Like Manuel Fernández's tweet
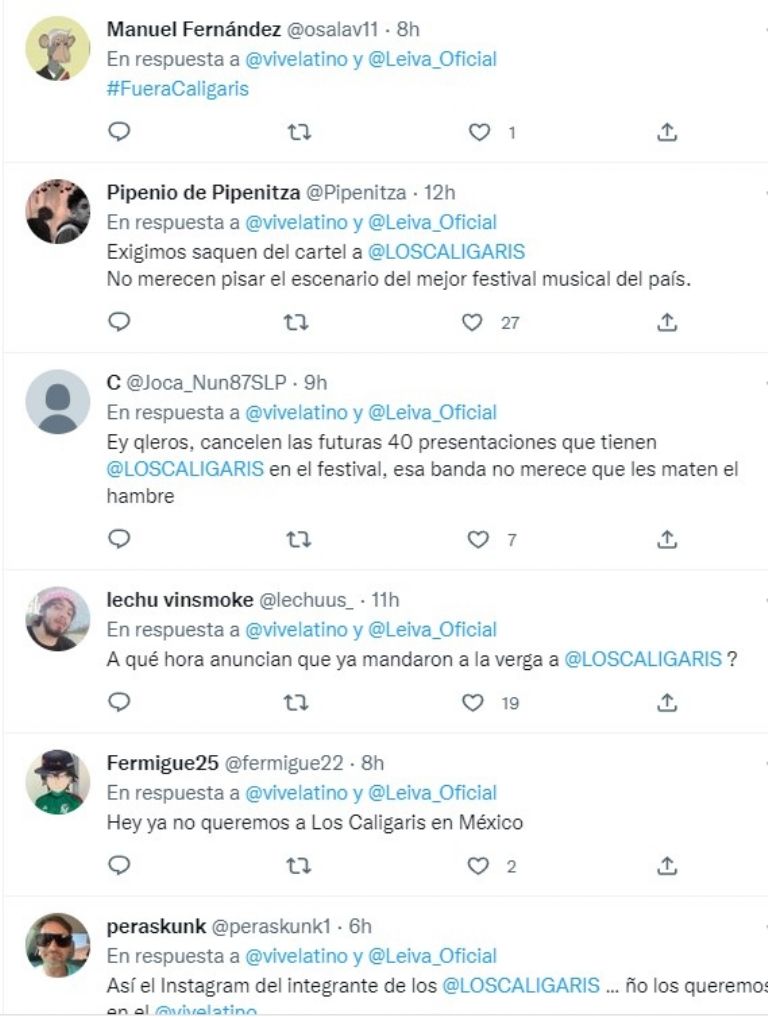This screenshot has width=768, height=1017. [x=480, y=132]
